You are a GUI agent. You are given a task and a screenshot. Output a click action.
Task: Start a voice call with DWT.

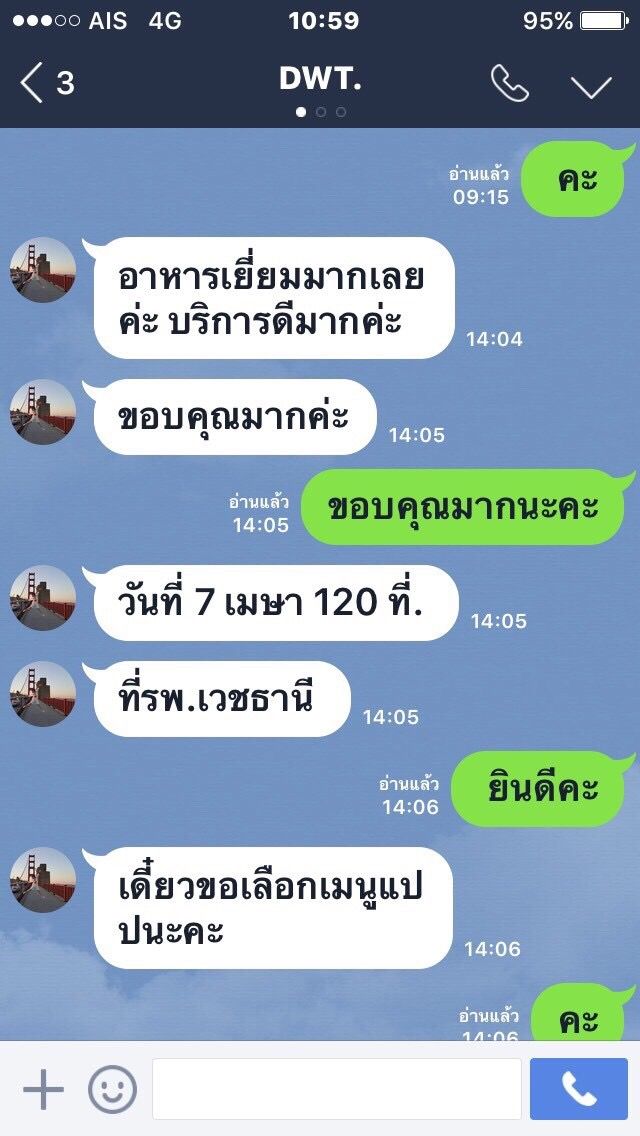(509, 84)
